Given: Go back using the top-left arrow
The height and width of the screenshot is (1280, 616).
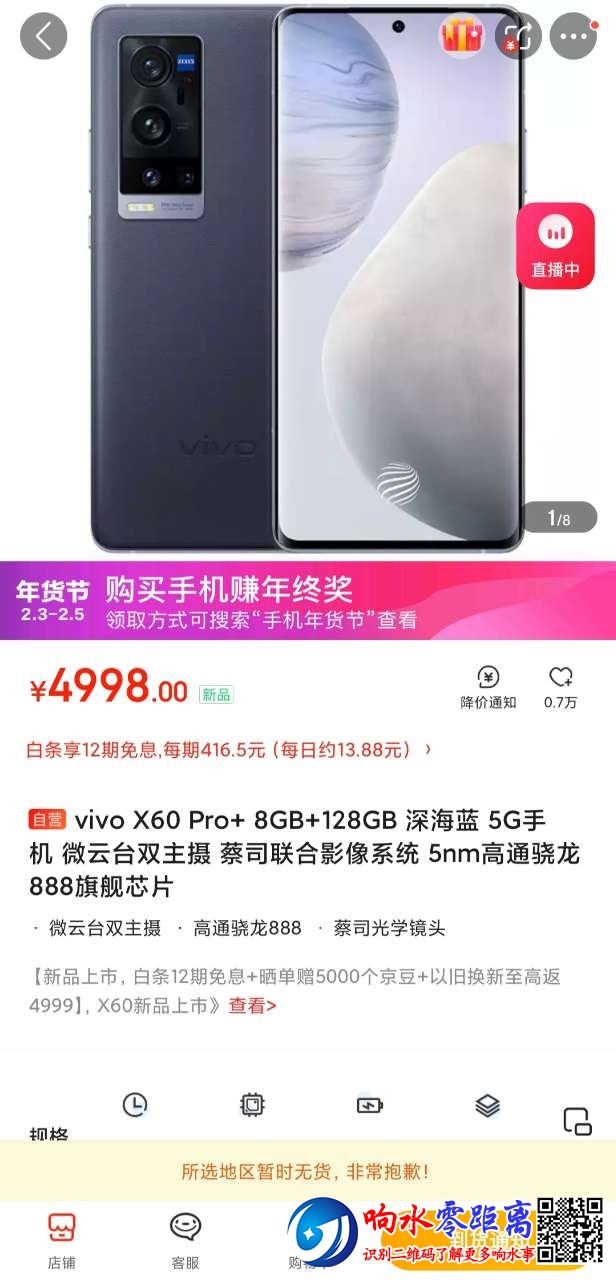Looking at the screenshot, I should tap(43, 37).
